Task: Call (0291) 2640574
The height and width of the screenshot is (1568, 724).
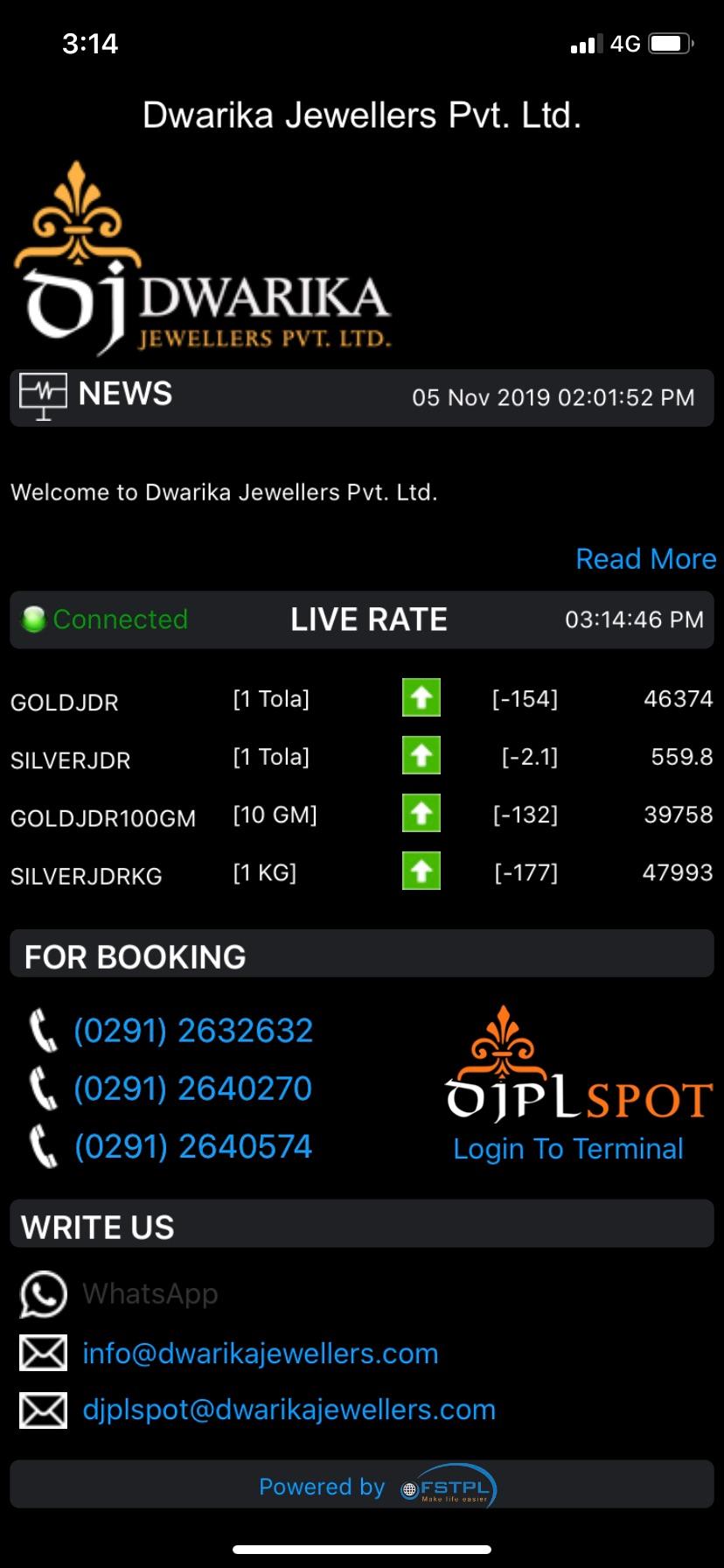Action: click(x=193, y=1146)
